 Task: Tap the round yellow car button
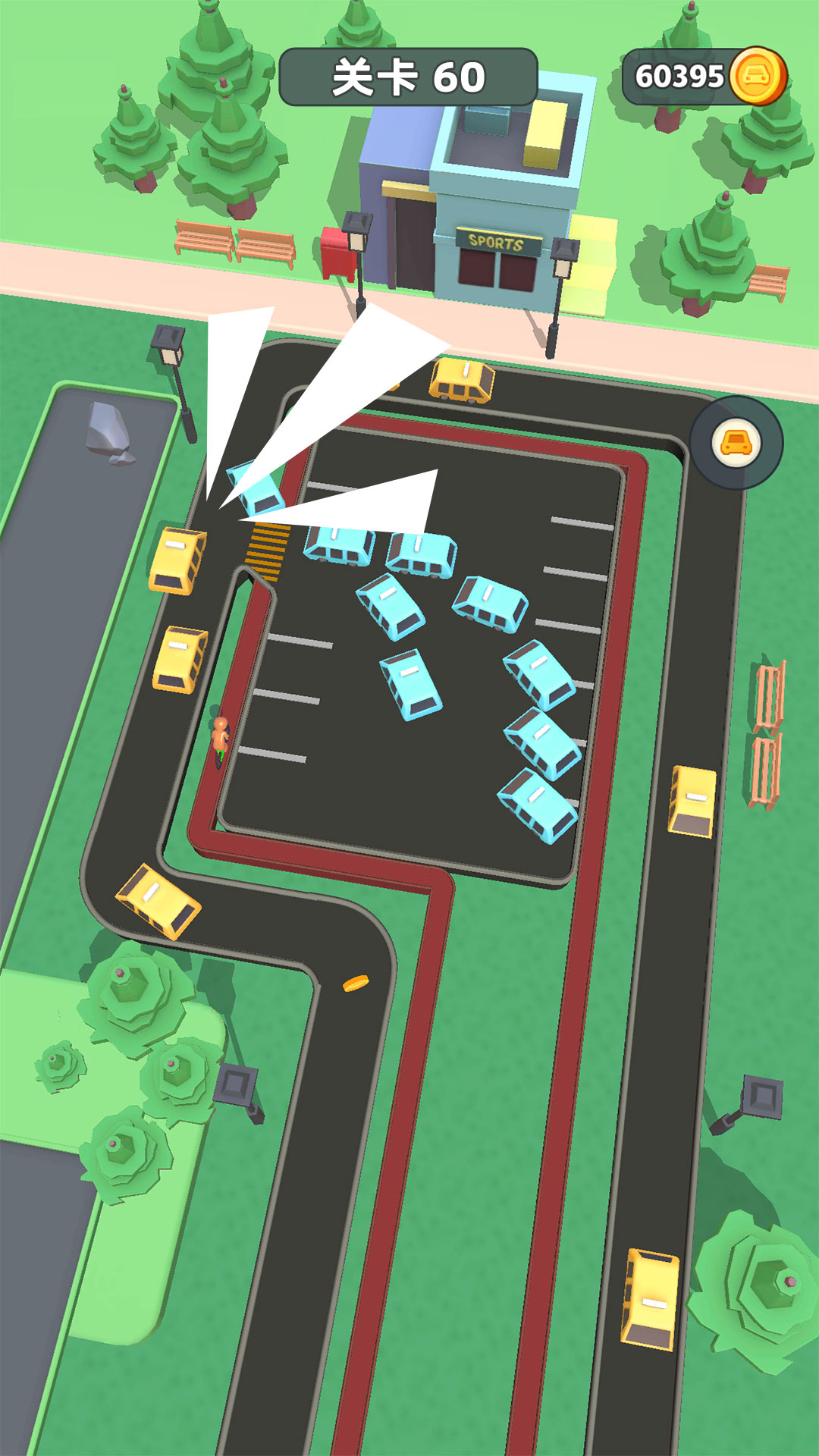[x=736, y=444]
